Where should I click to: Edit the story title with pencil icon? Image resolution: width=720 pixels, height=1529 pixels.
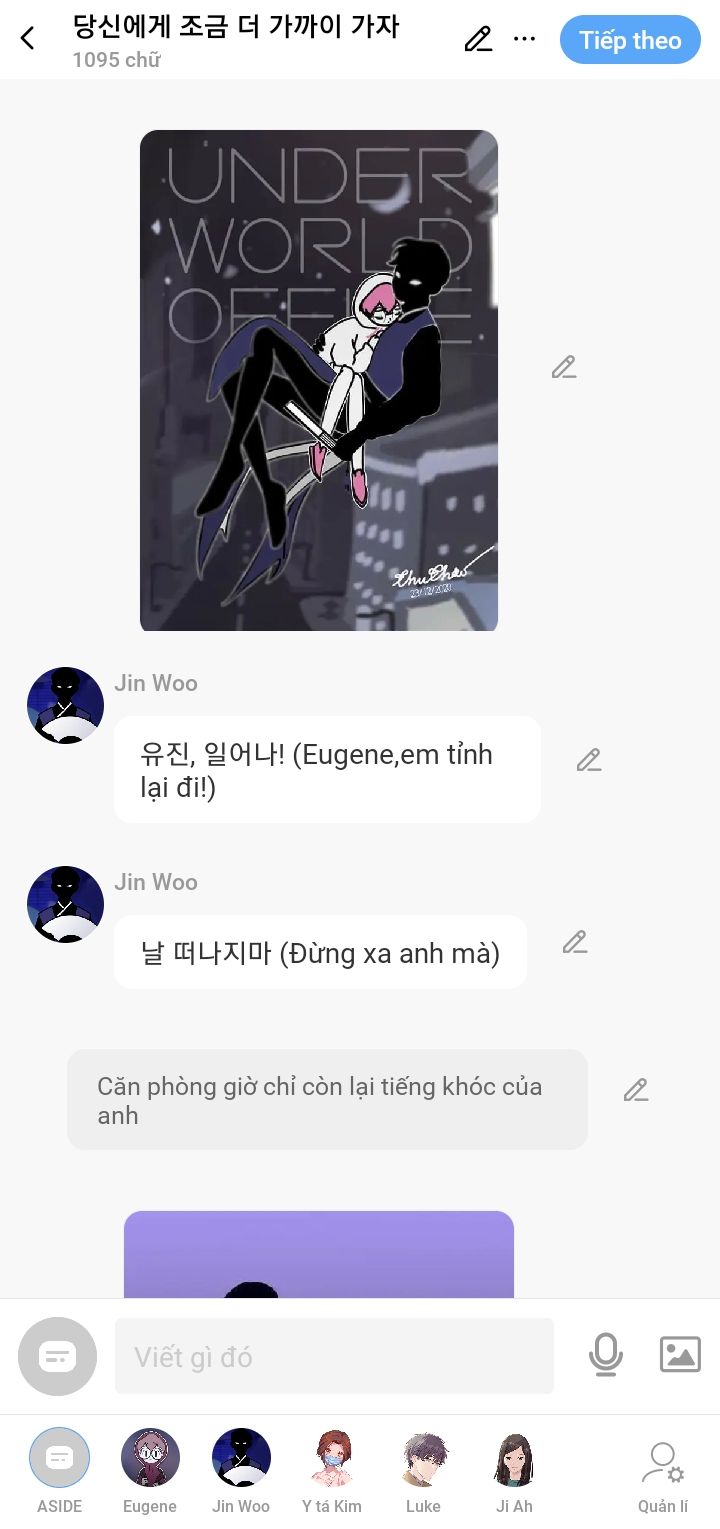tap(478, 39)
